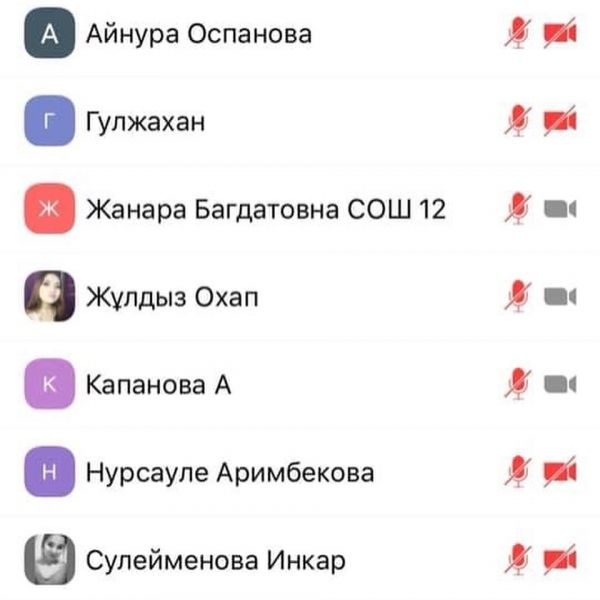Choose participant Капанова А
Viewport: 600px width, 600px height.
(x=159, y=384)
